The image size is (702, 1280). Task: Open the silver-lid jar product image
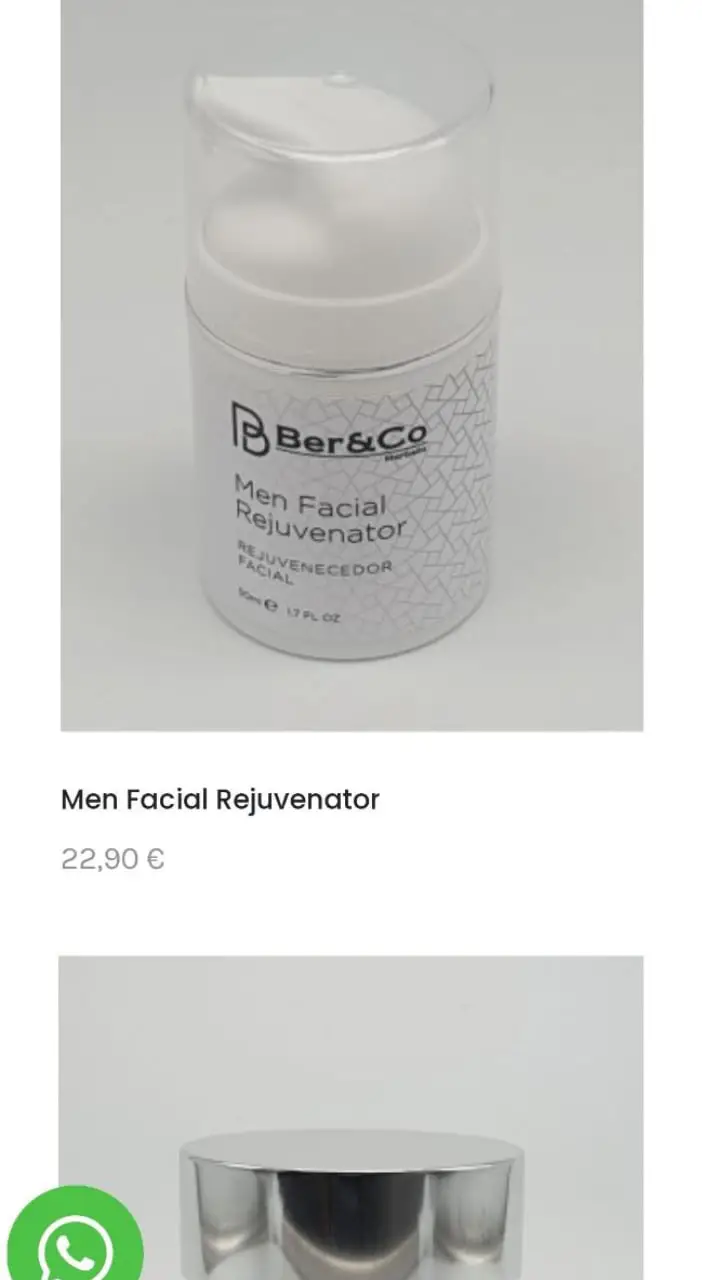click(x=351, y=1117)
